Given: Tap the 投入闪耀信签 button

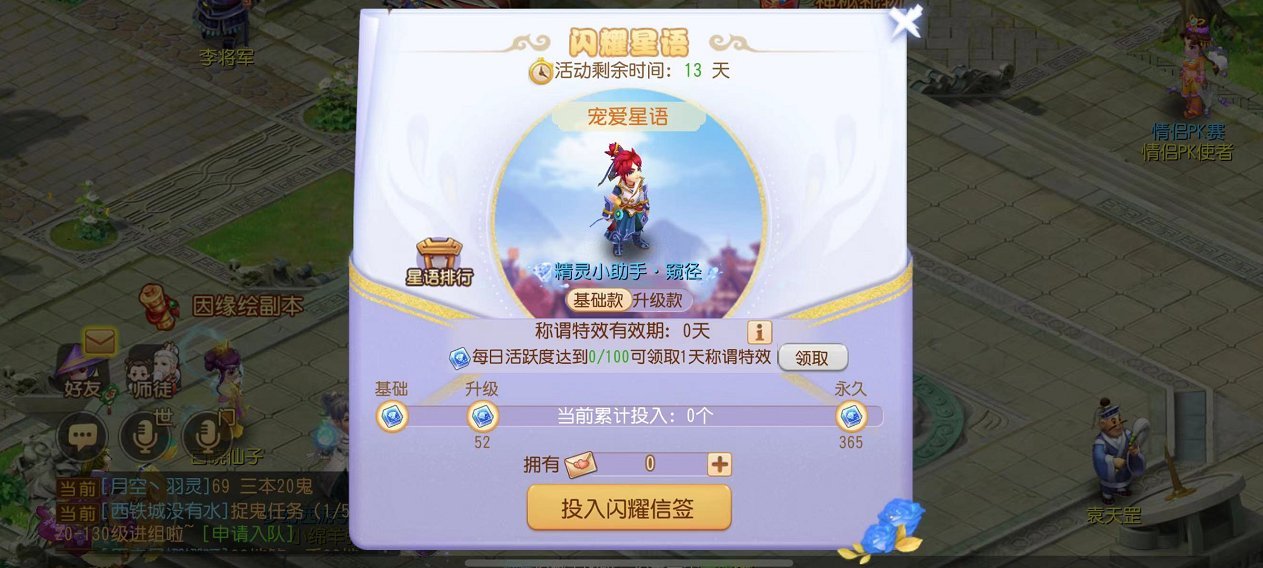Looking at the screenshot, I should [629, 508].
